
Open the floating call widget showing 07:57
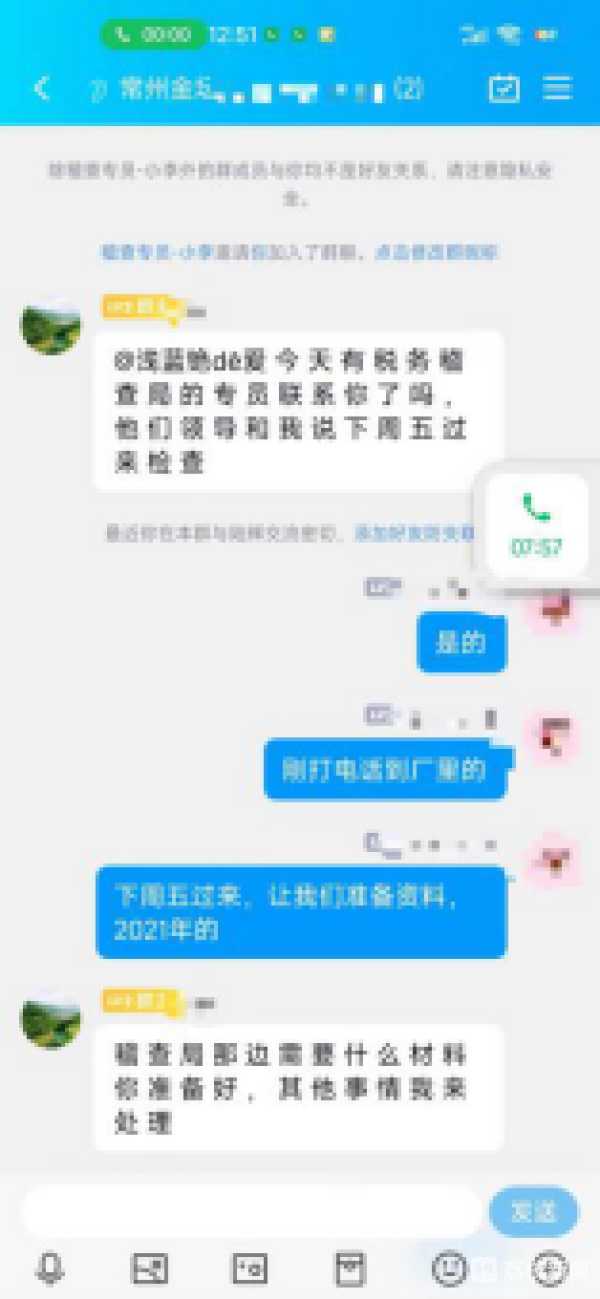(536, 526)
